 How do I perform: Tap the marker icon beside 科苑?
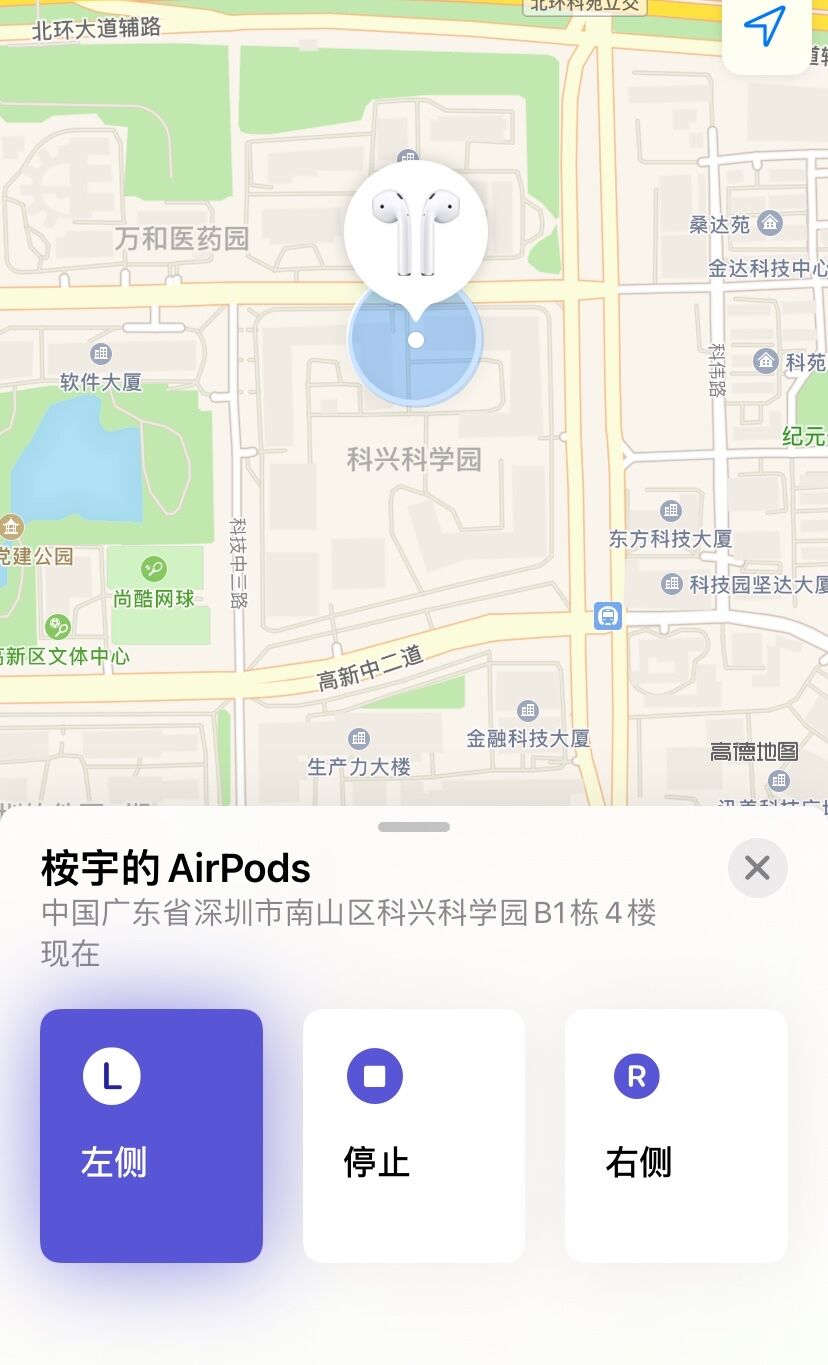766,360
